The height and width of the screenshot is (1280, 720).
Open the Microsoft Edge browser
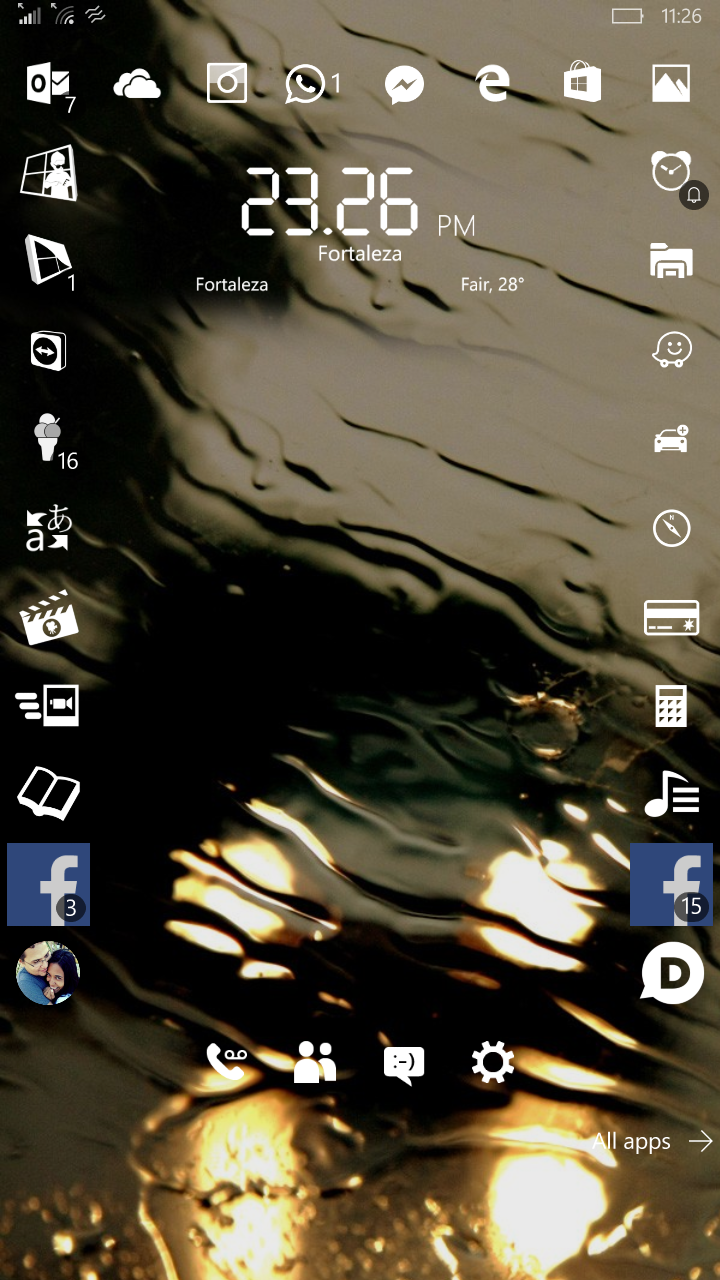[493, 84]
